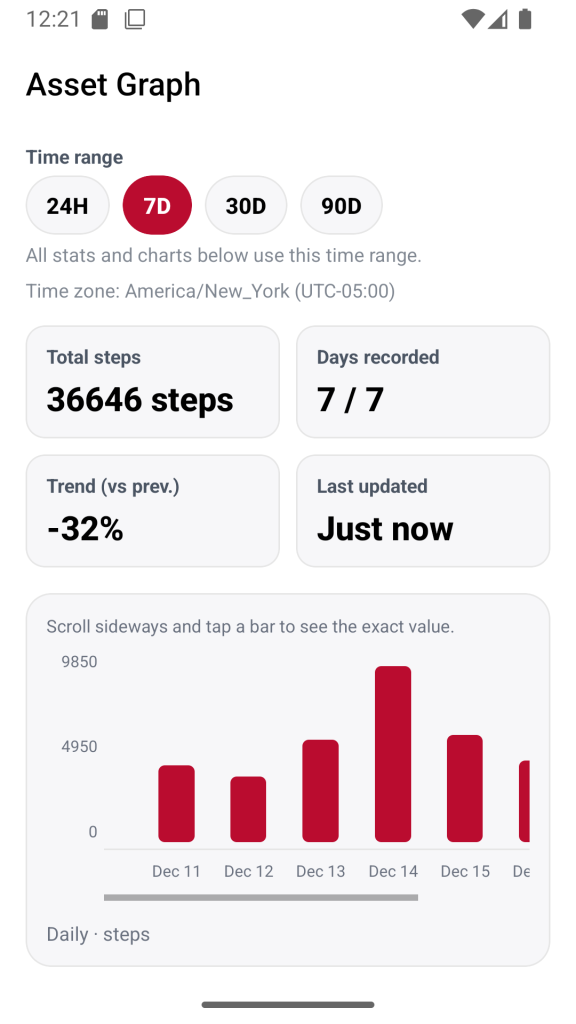
Task: Choose the 30D time range
Action: (246, 205)
